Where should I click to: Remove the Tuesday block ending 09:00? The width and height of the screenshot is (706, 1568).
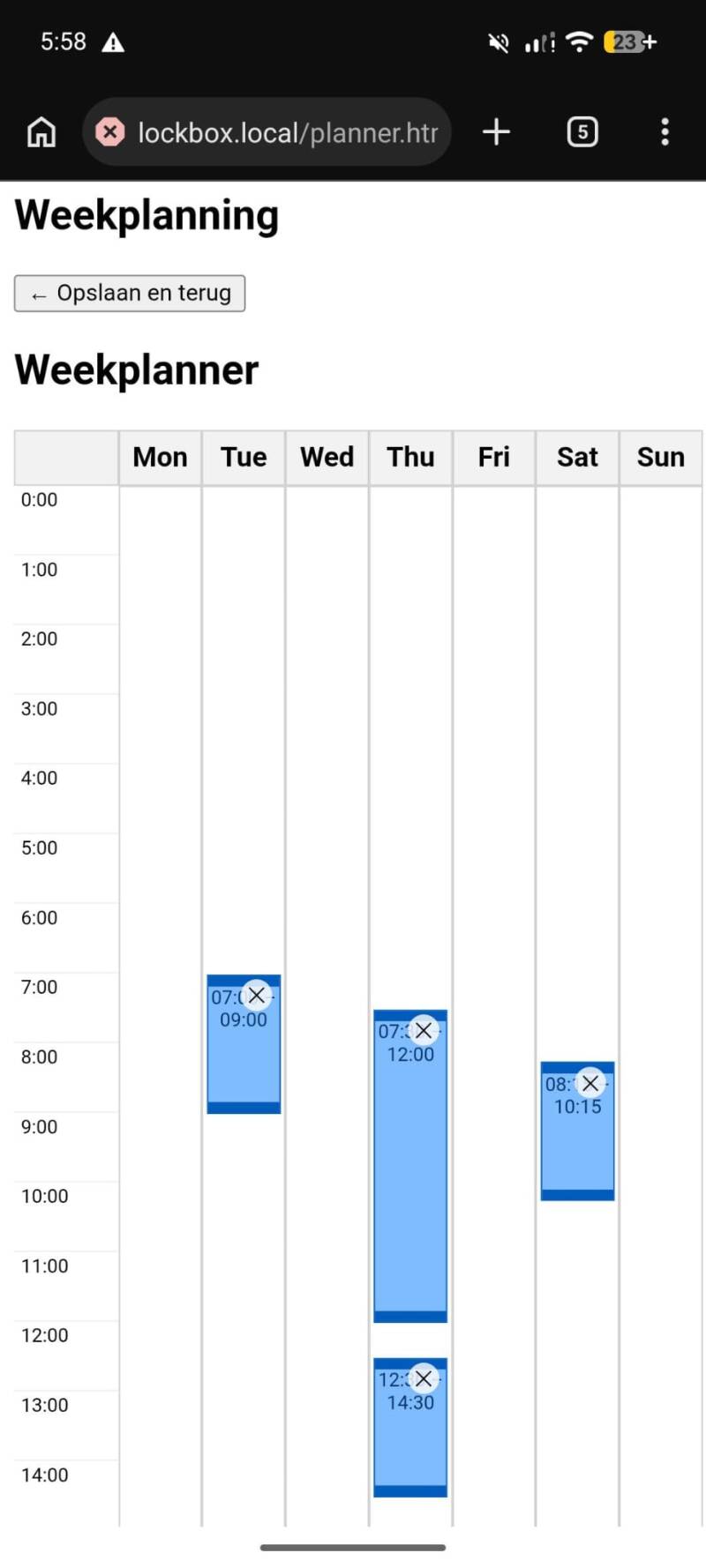tap(257, 996)
